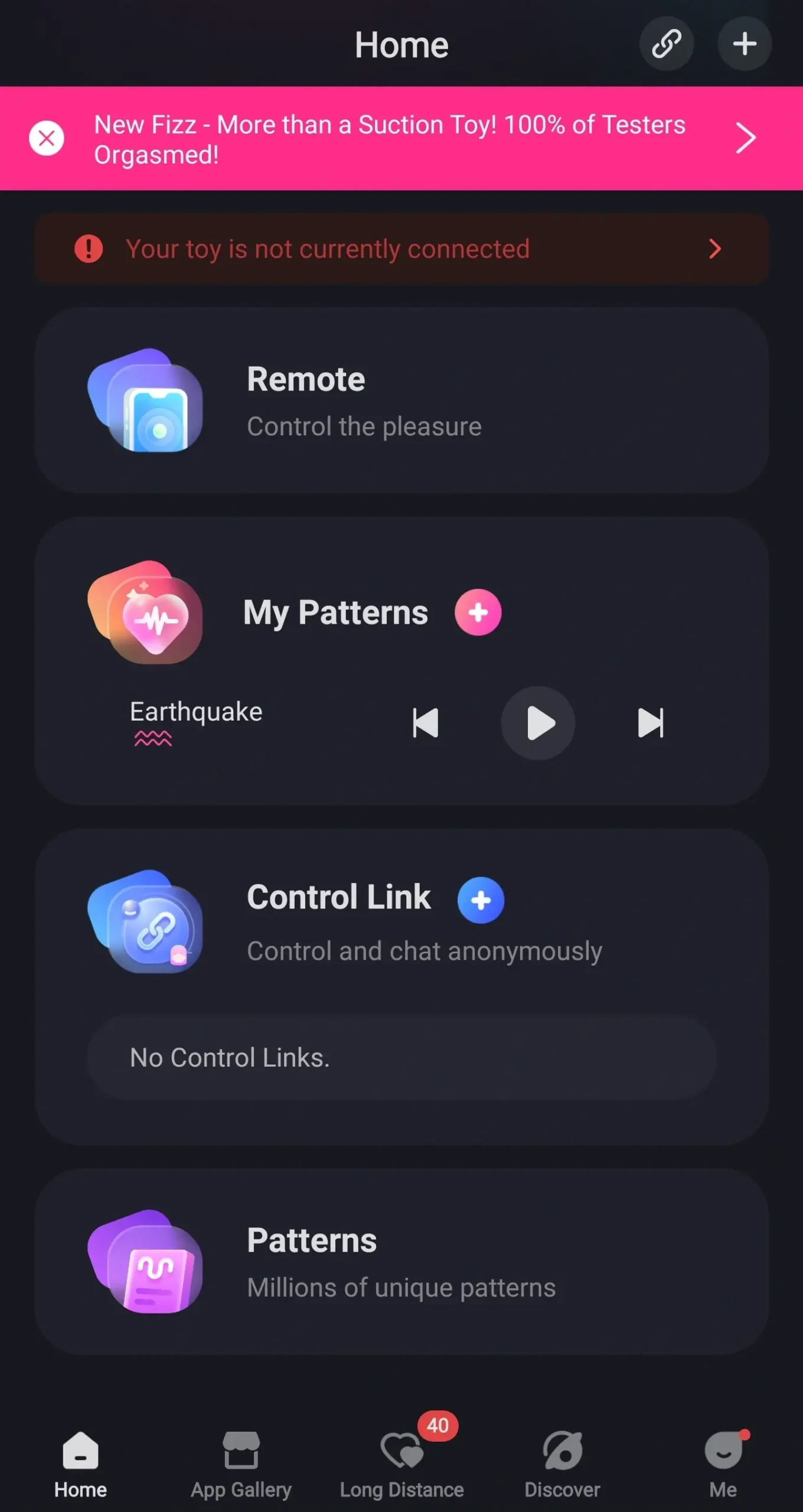Open the Me profile tab
803x1512 pixels.
point(723,1464)
